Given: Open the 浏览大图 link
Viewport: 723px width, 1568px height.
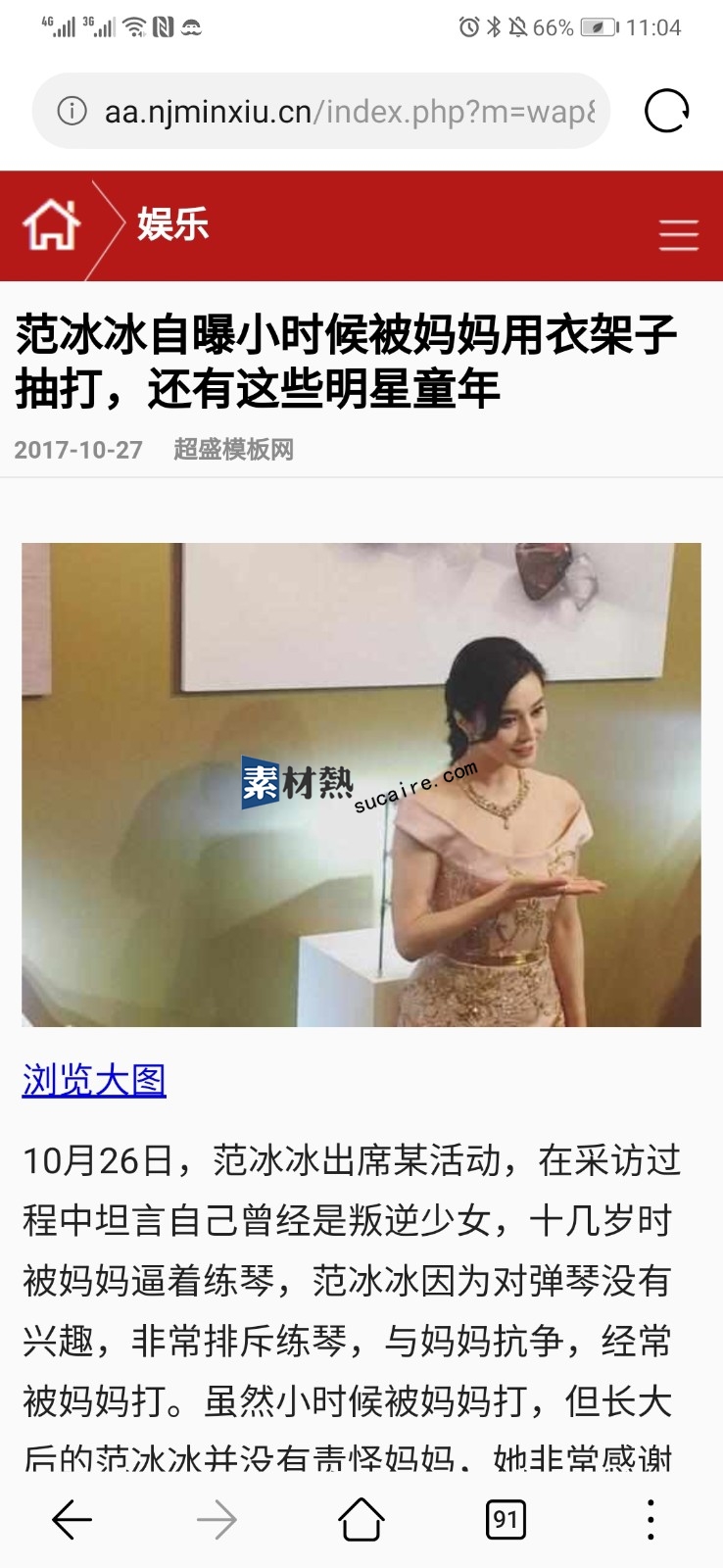Looking at the screenshot, I should (x=94, y=1080).
